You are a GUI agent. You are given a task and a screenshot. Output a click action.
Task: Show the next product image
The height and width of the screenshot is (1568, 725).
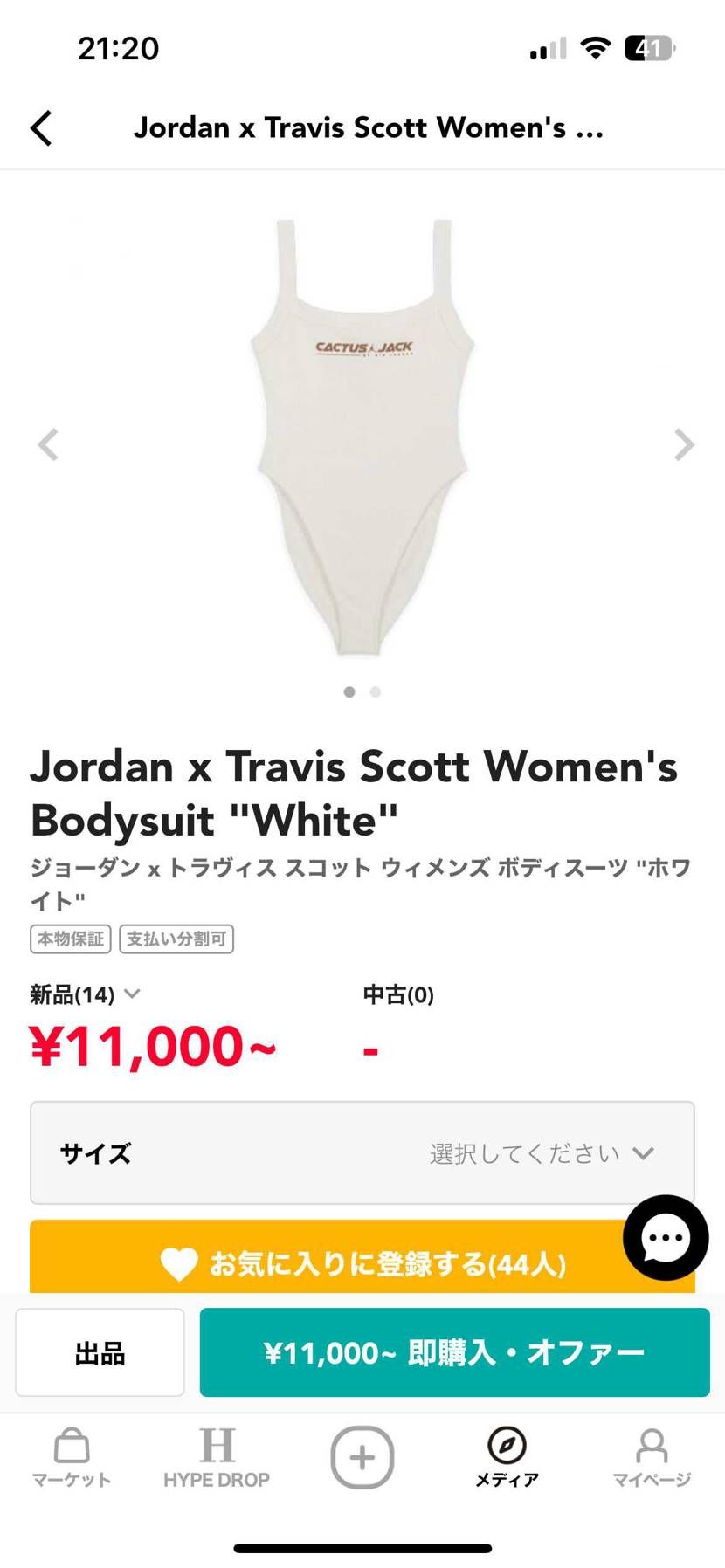684,444
